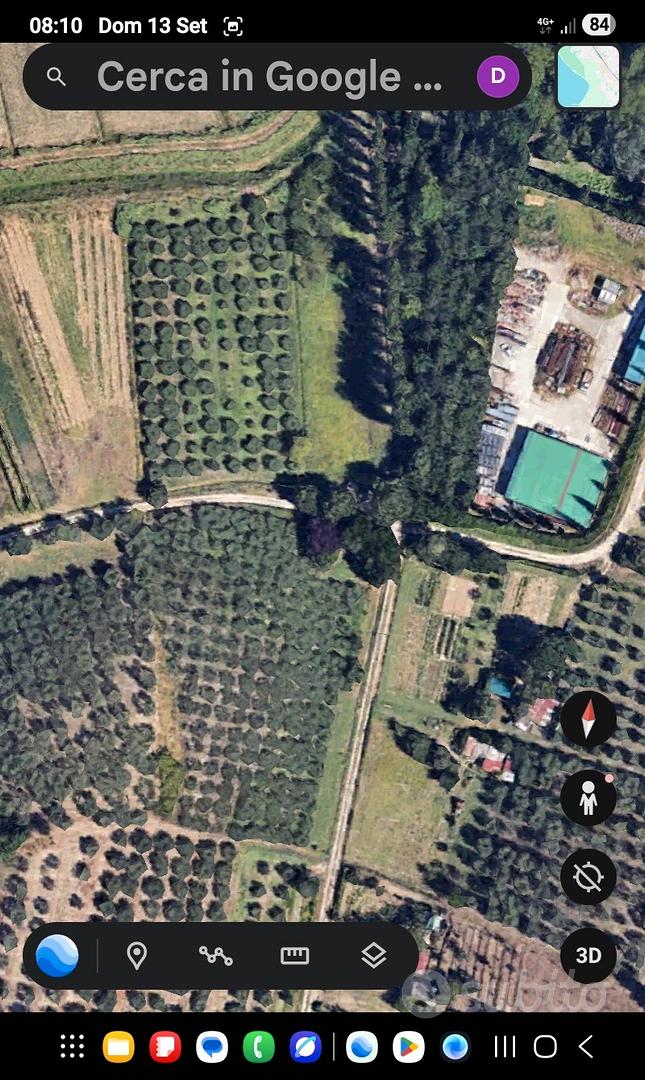The width and height of the screenshot is (645, 1080).
Task: Tap the compass to reset north
Action: [x=588, y=720]
